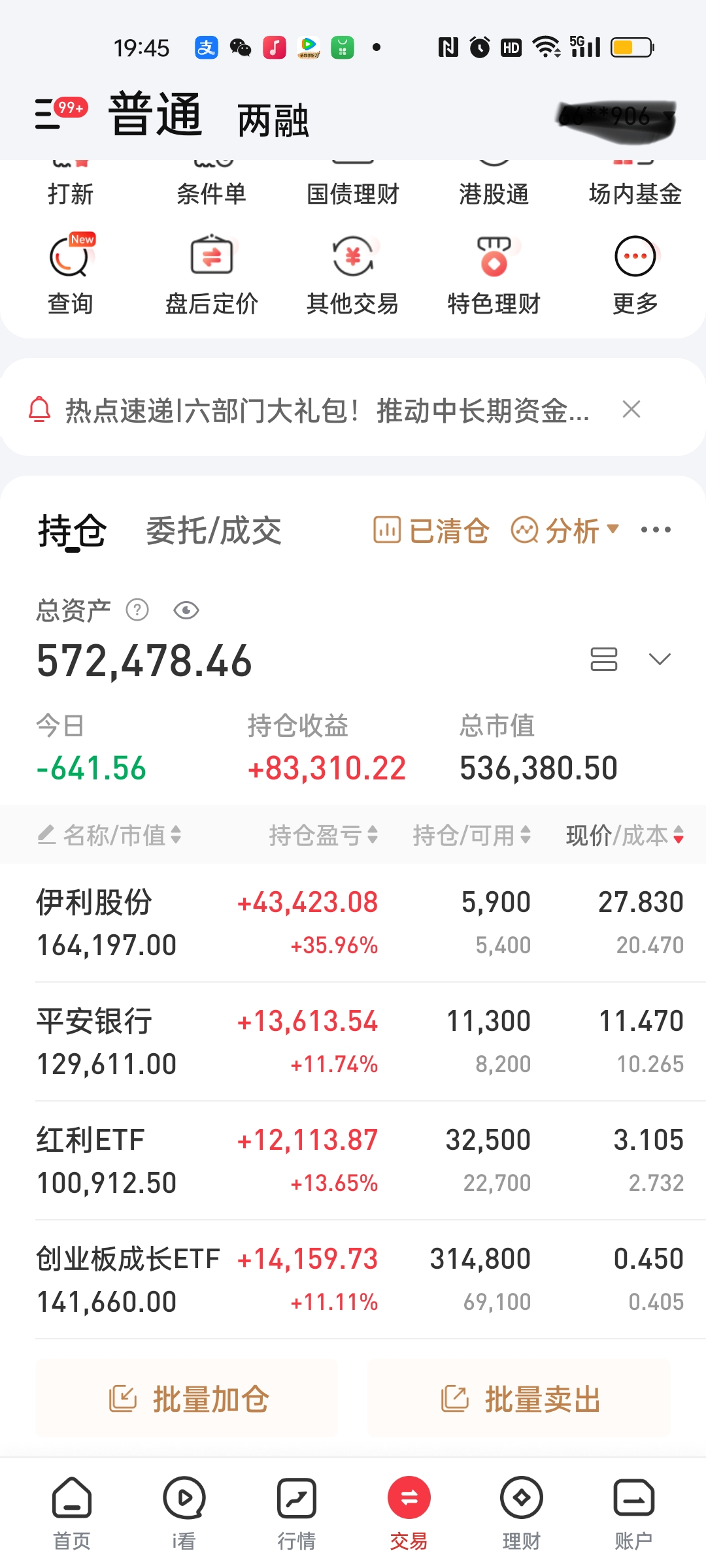Tap 更多 for more functions
706x1568 pixels.
coord(635,276)
